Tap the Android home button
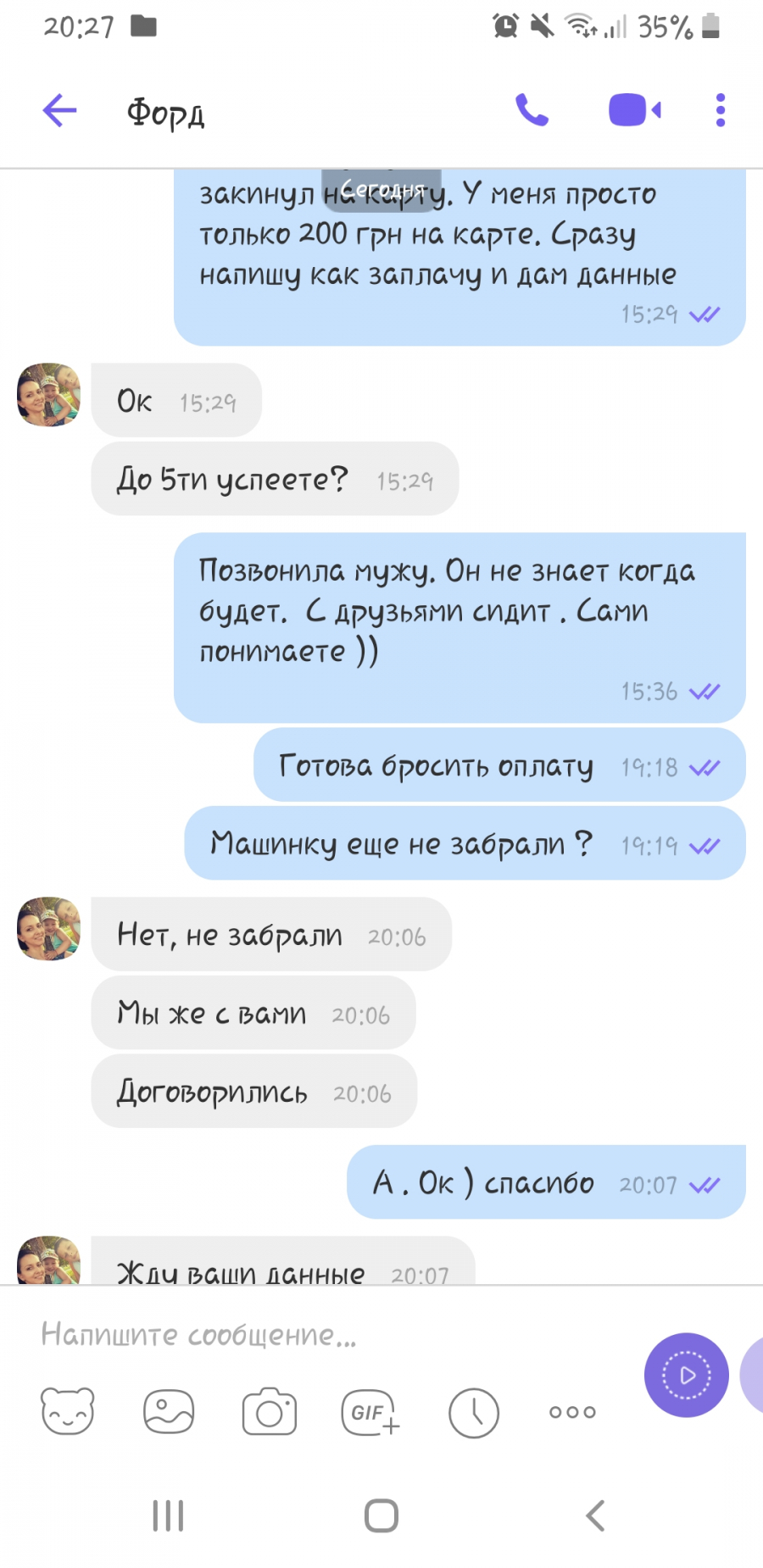The height and width of the screenshot is (1568, 763). pyautogui.click(x=381, y=1515)
